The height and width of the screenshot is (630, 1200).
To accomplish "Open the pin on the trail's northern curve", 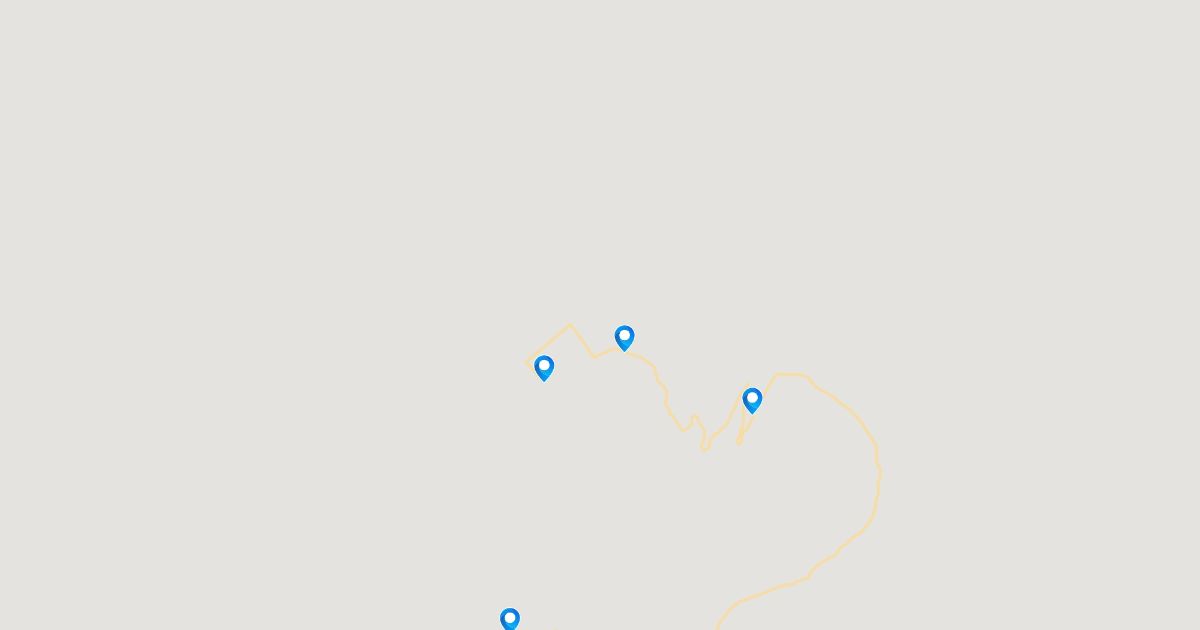I will [624, 337].
